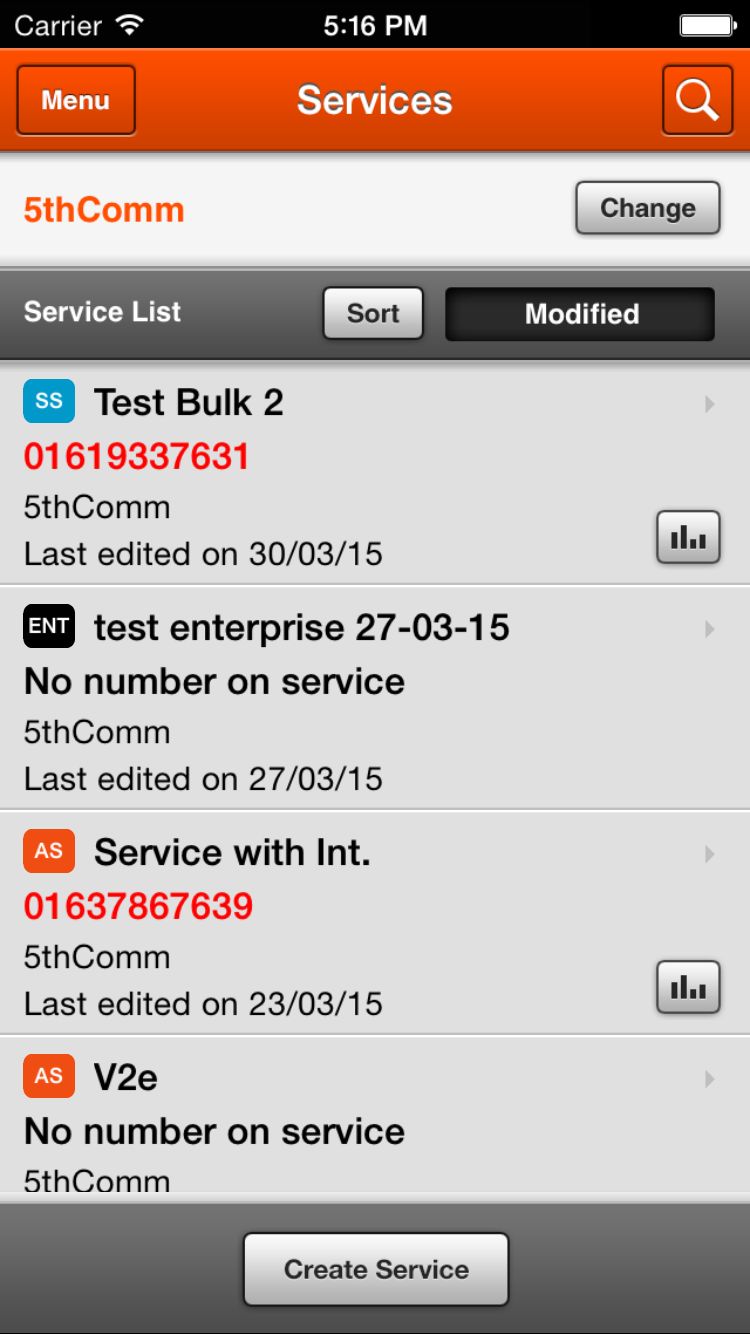Open test enterprise 27-03-15 service
The width and height of the screenshot is (750, 1334).
point(350,700)
